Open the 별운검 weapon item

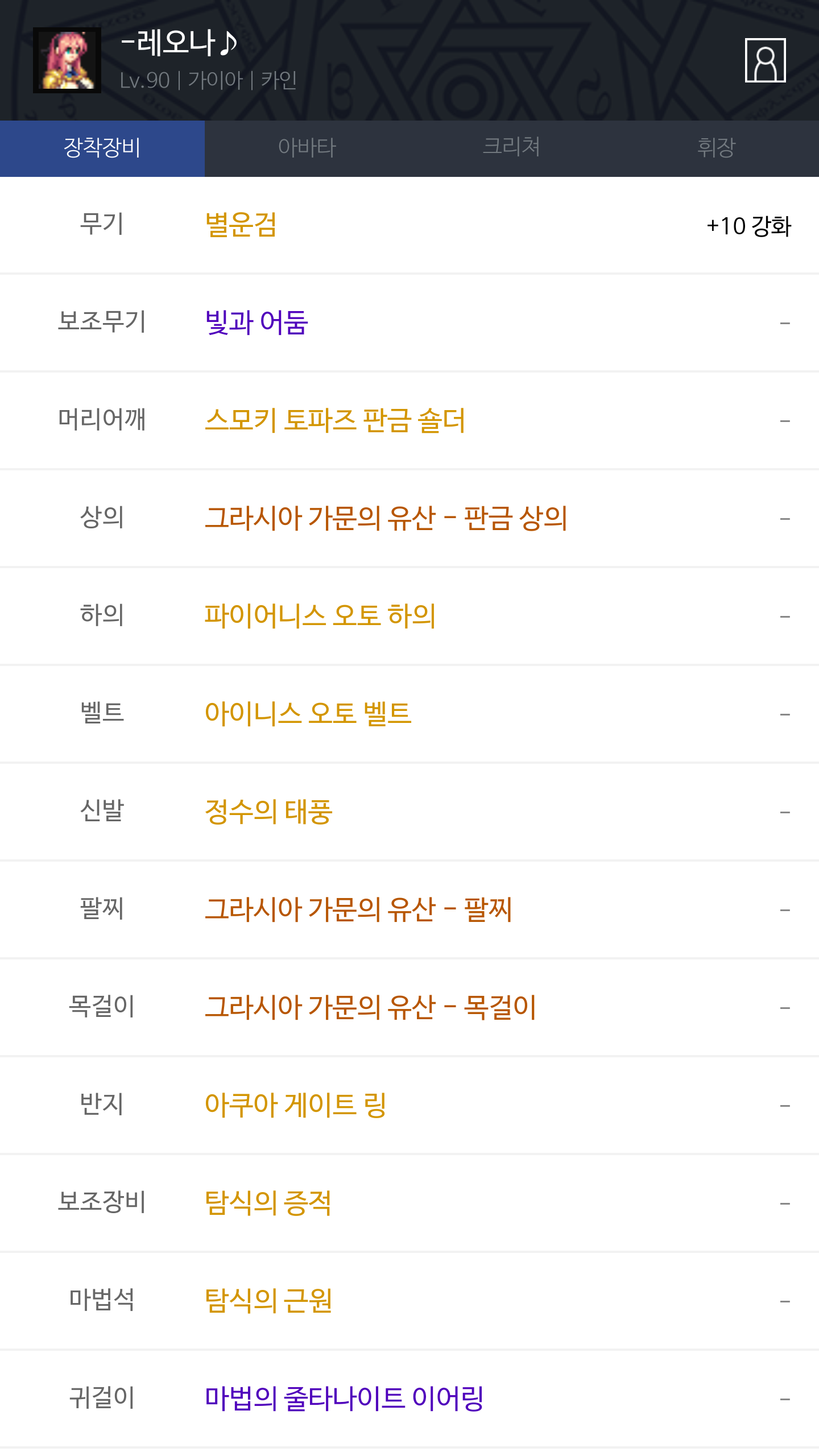tap(241, 225)
